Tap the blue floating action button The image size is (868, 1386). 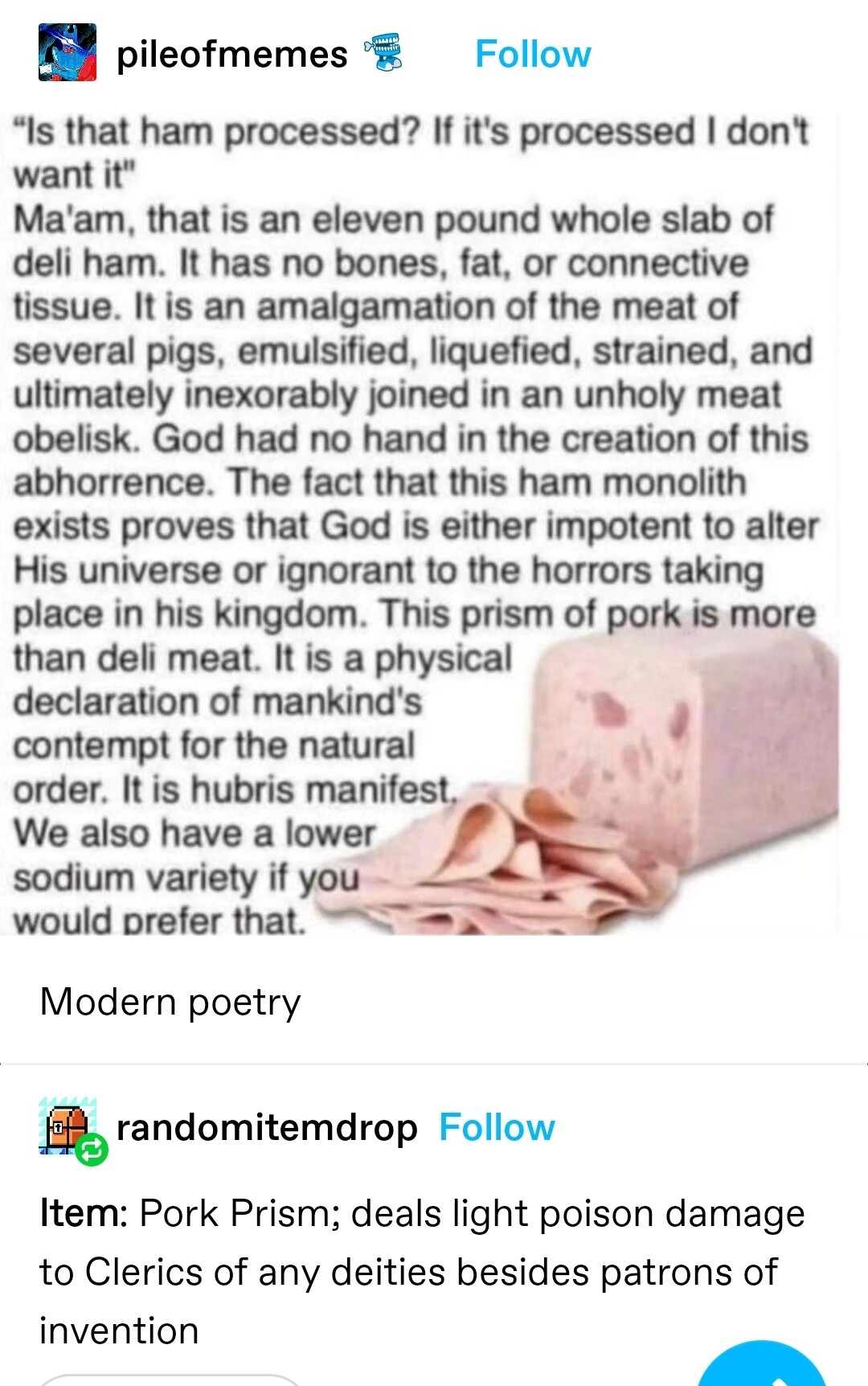762,1368
